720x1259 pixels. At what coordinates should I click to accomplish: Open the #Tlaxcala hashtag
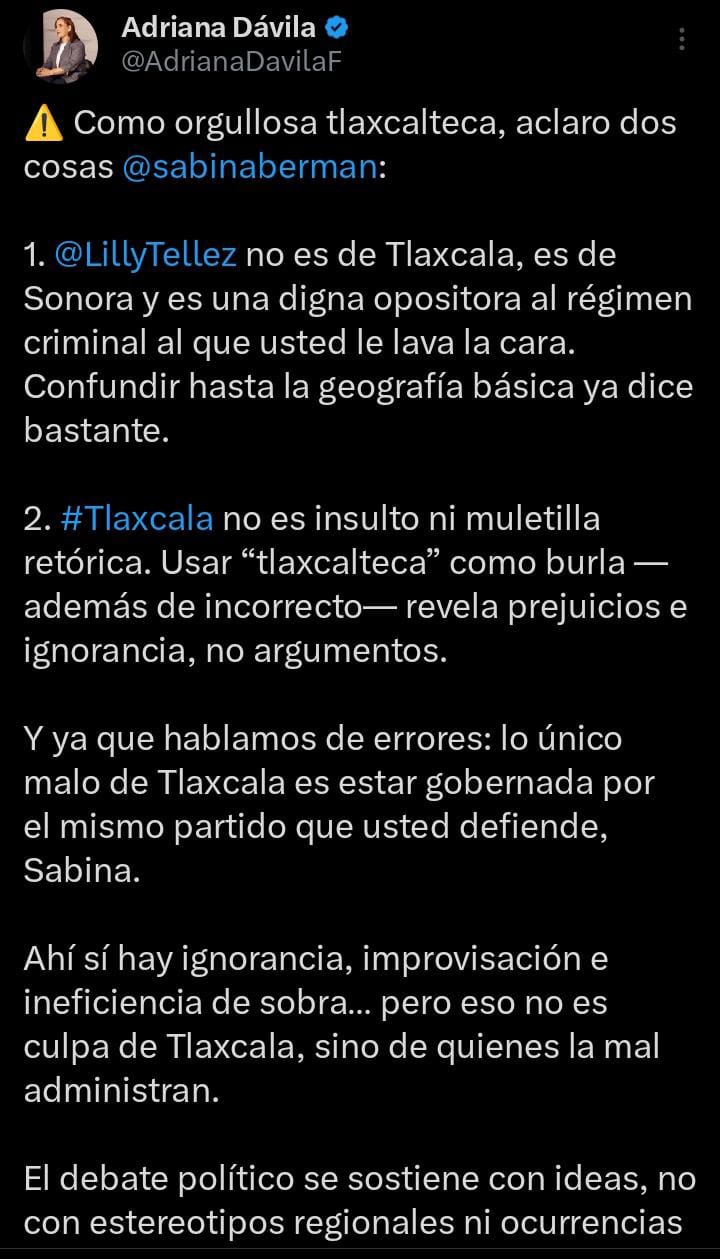tap(137, 518)
